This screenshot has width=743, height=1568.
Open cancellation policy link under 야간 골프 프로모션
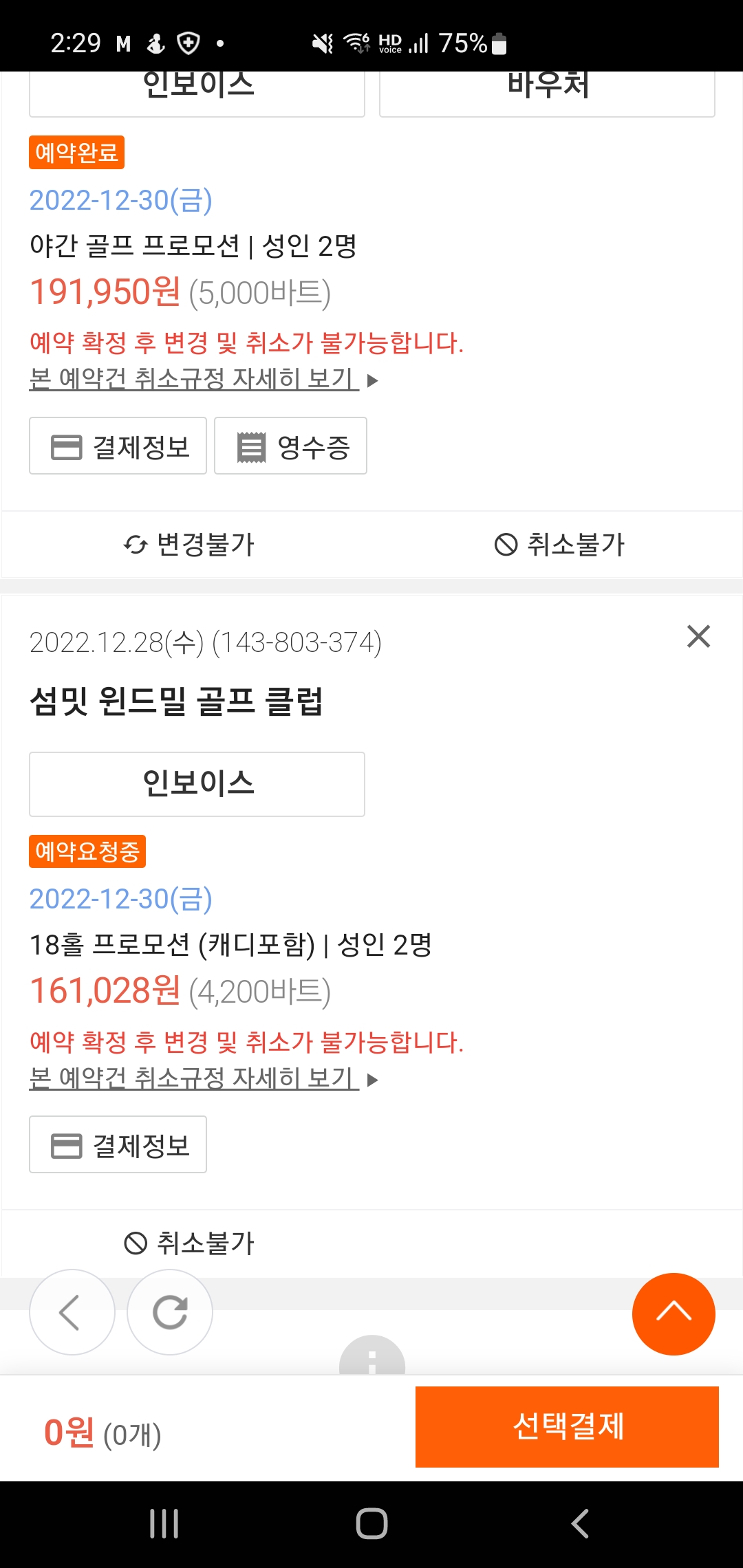pyautogui.click(x=204, y=379)
